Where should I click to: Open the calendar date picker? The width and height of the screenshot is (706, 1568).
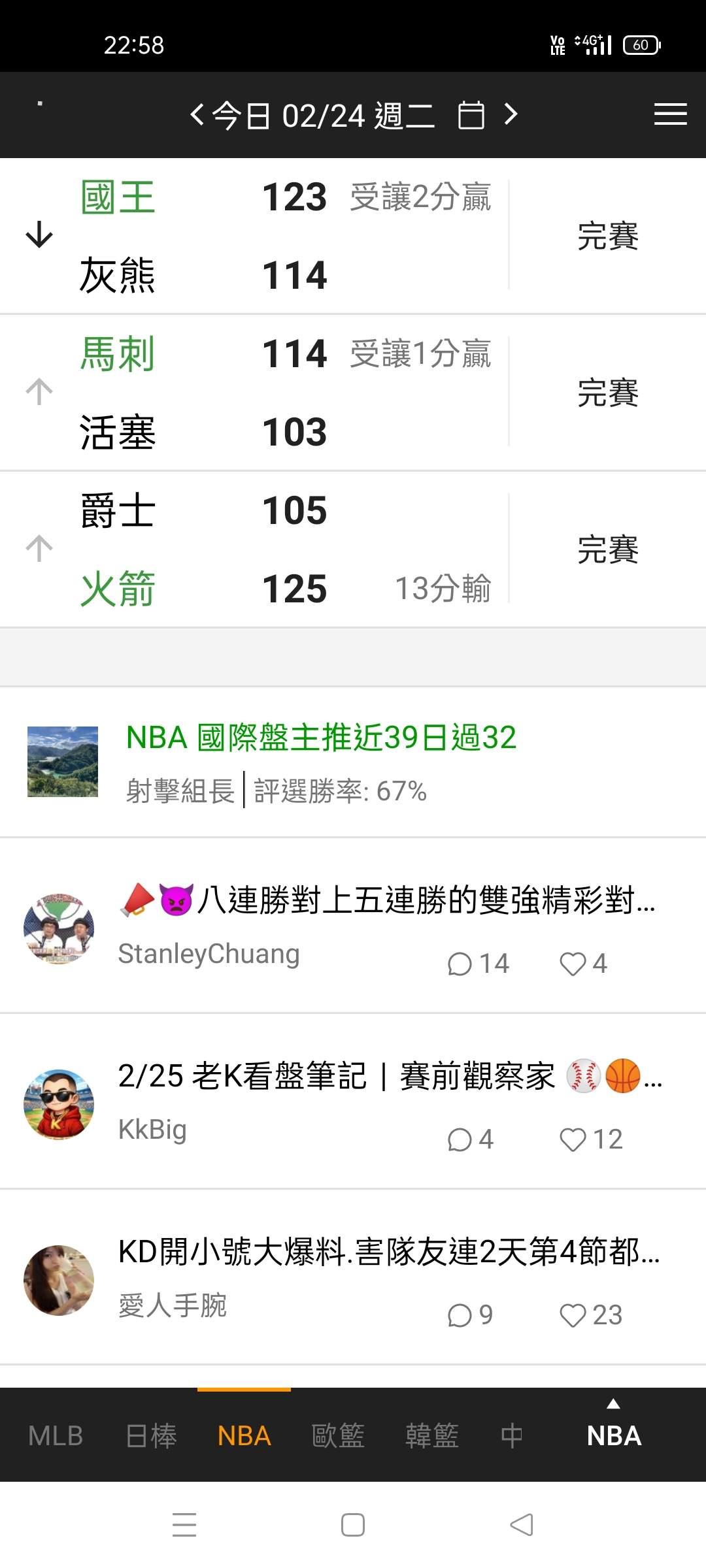pos(471,116)
